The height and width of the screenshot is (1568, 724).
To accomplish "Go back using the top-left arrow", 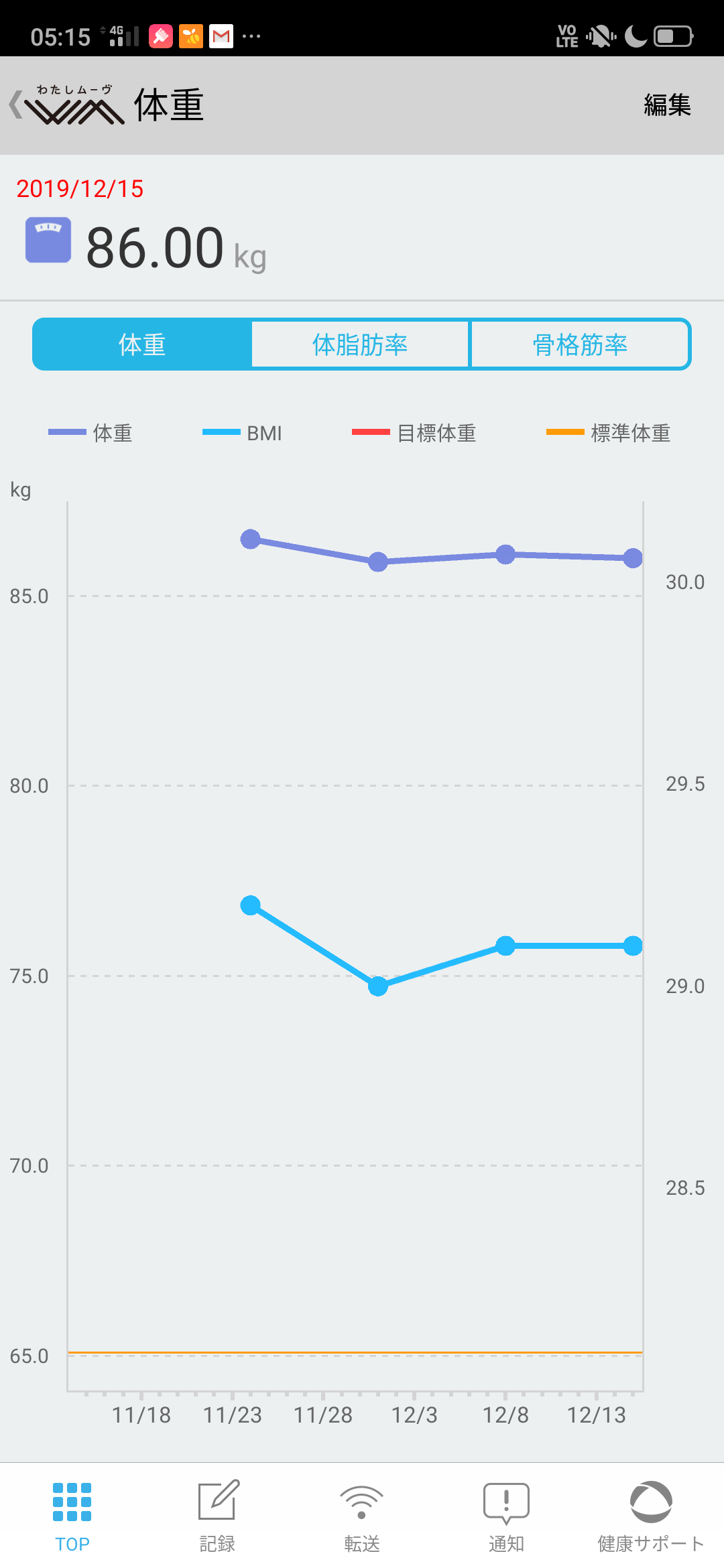I will pyautogui.click(x=16, y=105).
